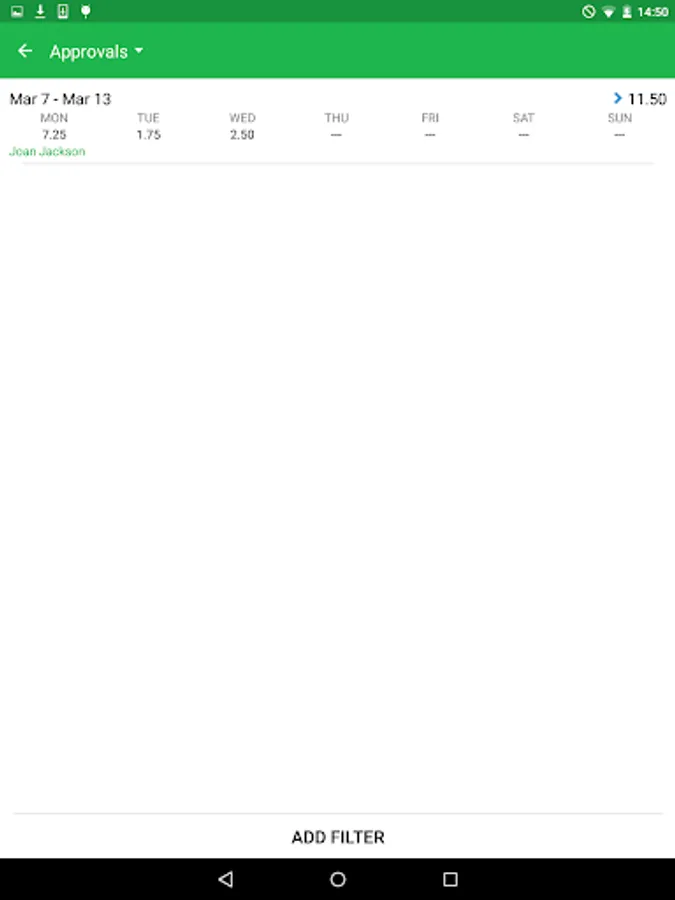Expand the Approvals dropdown menu
This screenshot has width=675, height=900.
click(x=97, y=51)
